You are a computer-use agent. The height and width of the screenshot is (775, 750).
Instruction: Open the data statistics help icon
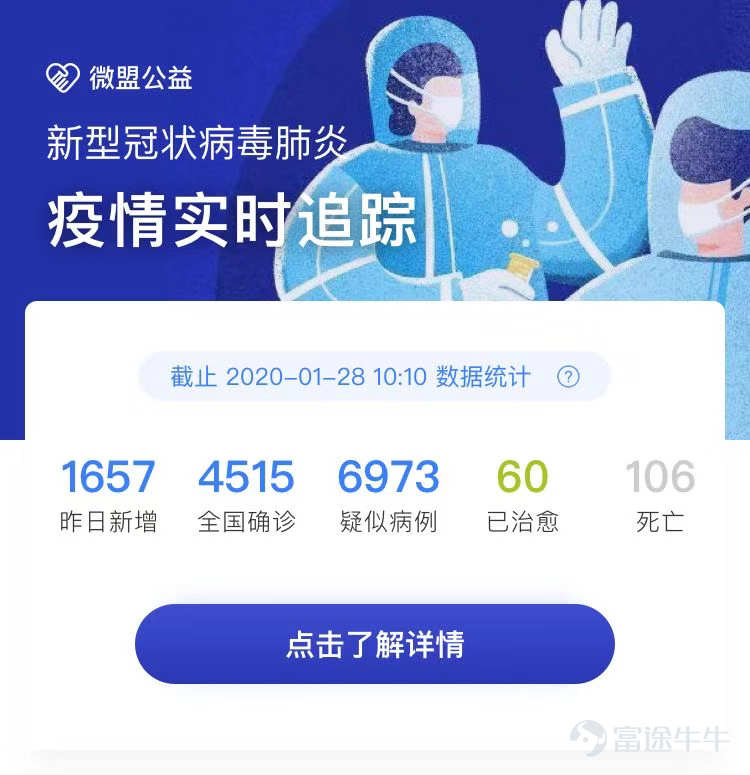click(568, 377)
